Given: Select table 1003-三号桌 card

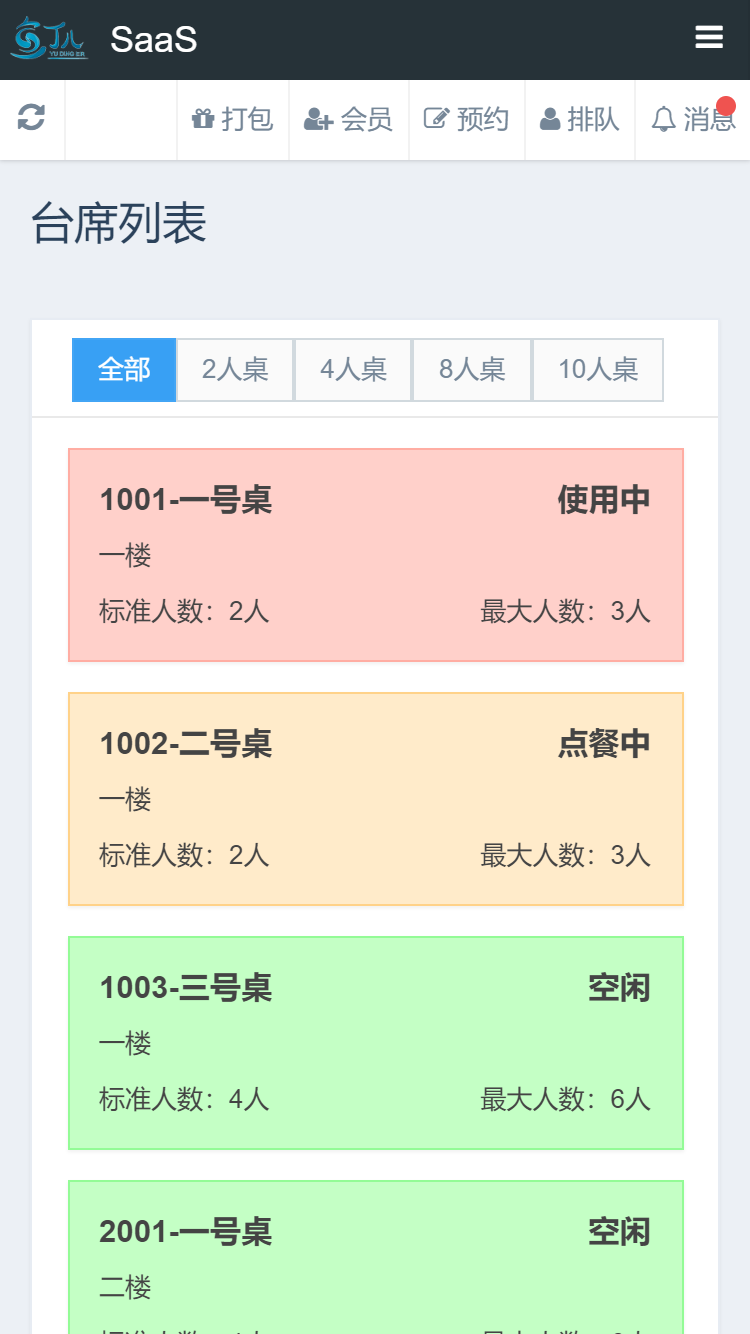Looking at the screenshot, I should pos(375,1043).
